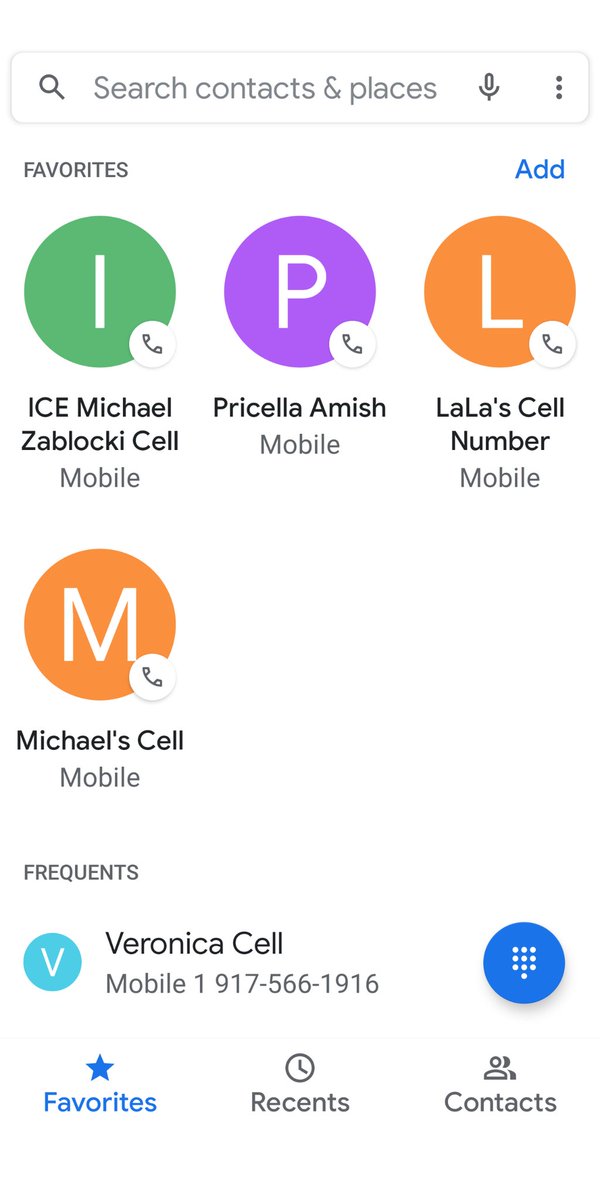Image resolution: width=600 pixels, height=1200 pixels.
Task: Switch to the Favorites tab
Action: 100,1085
